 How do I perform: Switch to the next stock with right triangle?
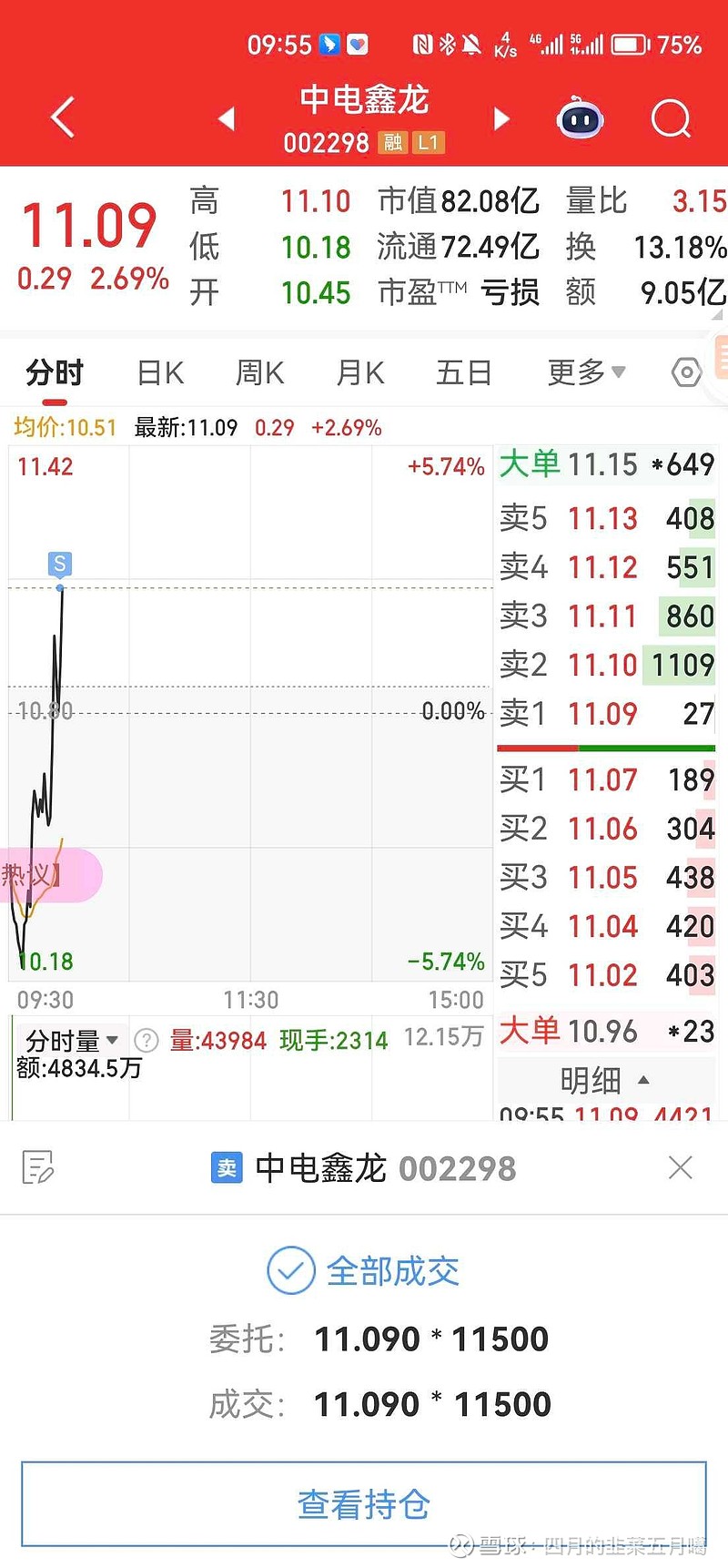(x=500, y=119)
